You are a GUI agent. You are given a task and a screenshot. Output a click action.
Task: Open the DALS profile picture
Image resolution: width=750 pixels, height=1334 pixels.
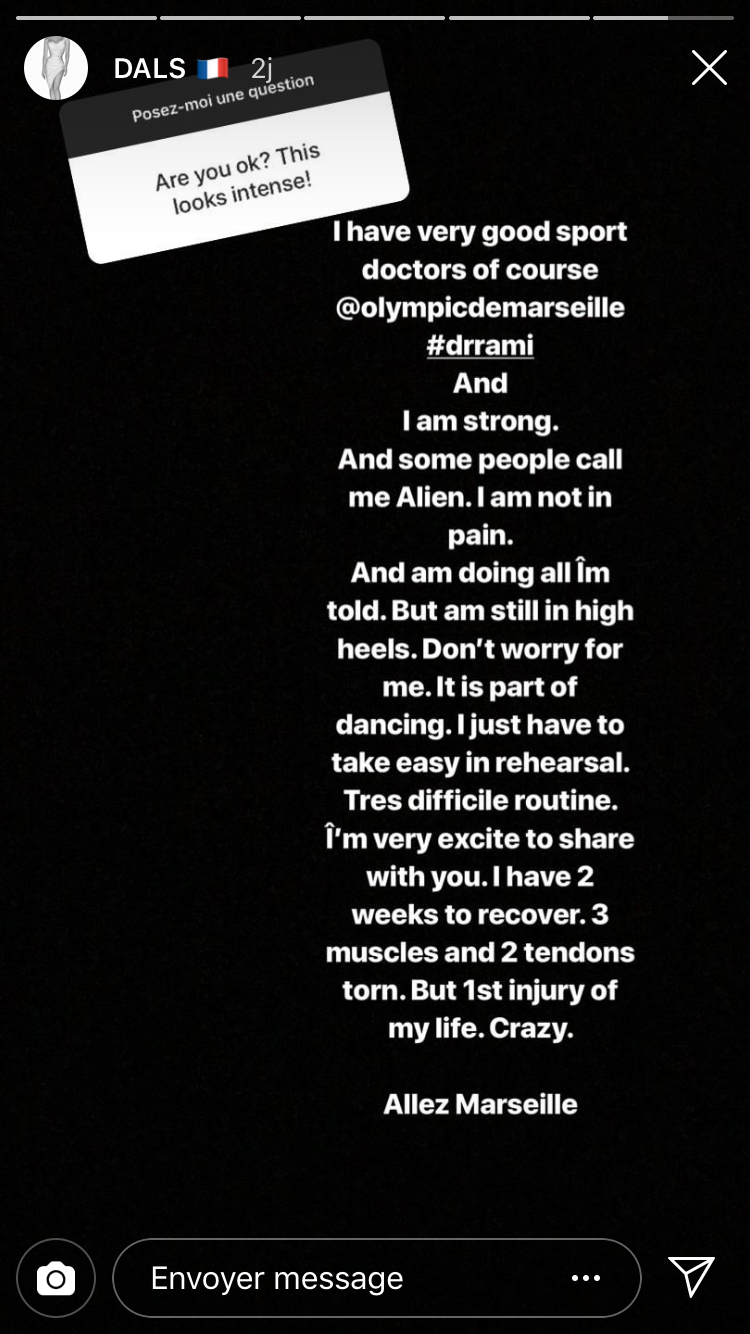coord(56,68)
